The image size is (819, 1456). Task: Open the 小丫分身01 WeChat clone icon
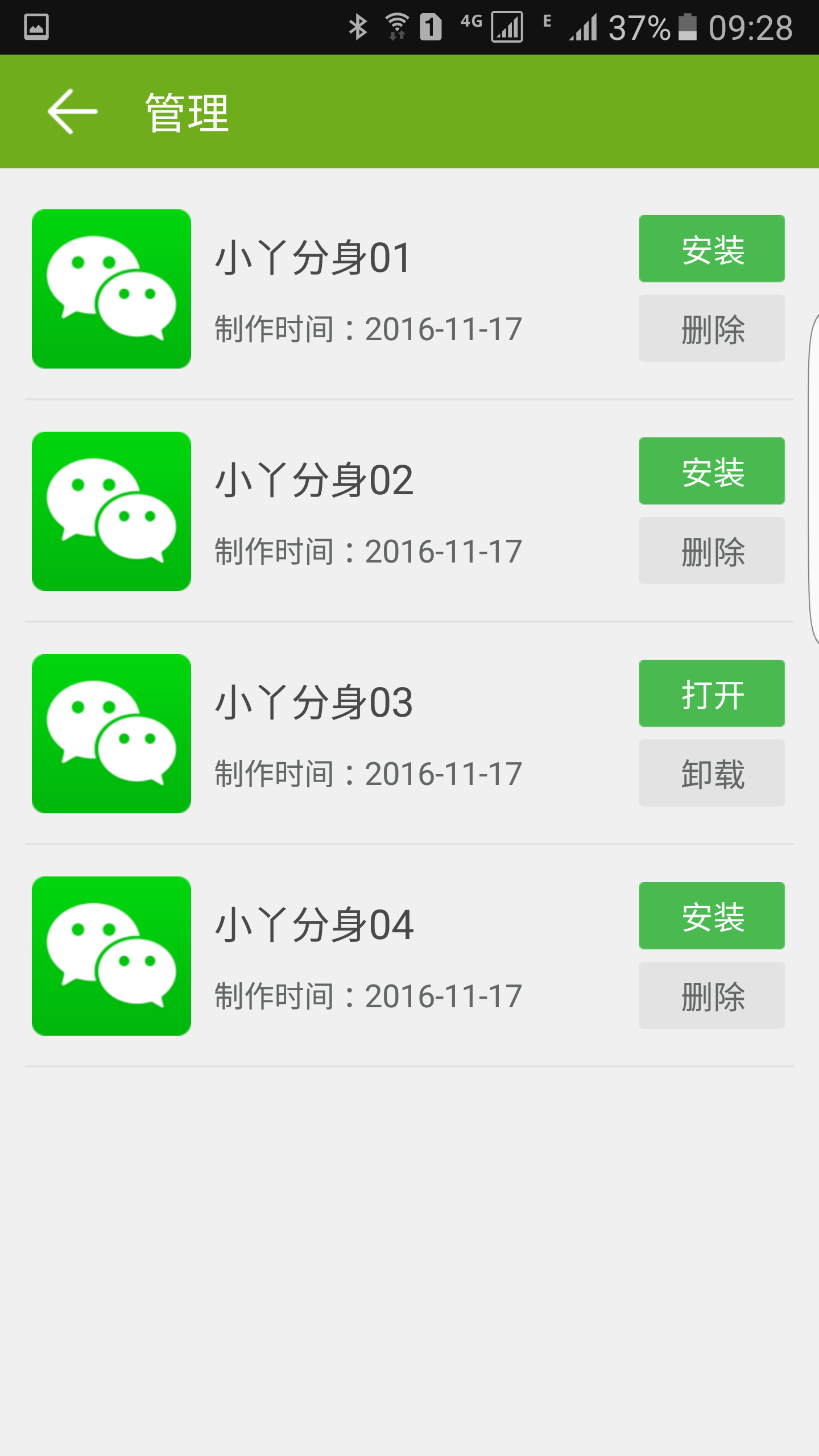(x=113, y=290)
